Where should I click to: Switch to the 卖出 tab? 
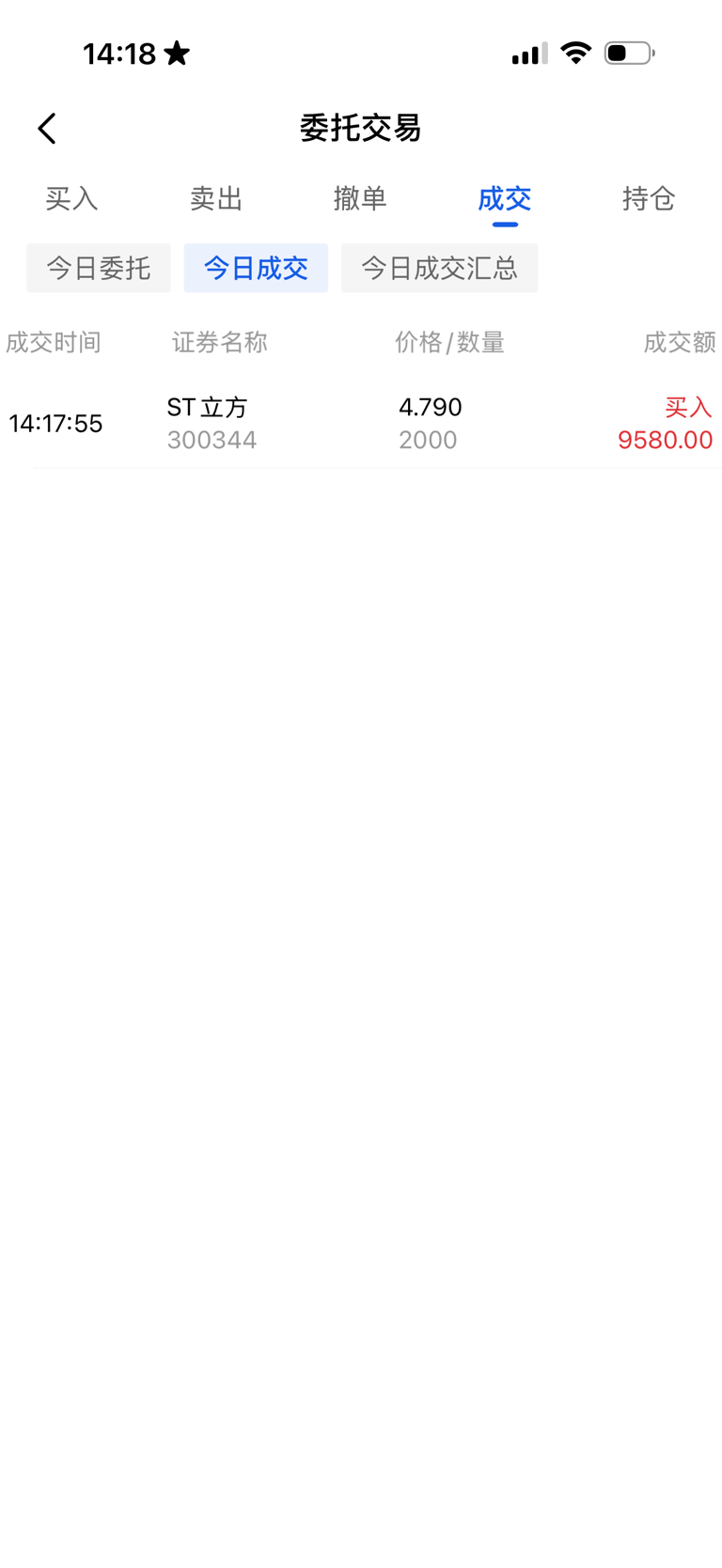click(216, 199)
